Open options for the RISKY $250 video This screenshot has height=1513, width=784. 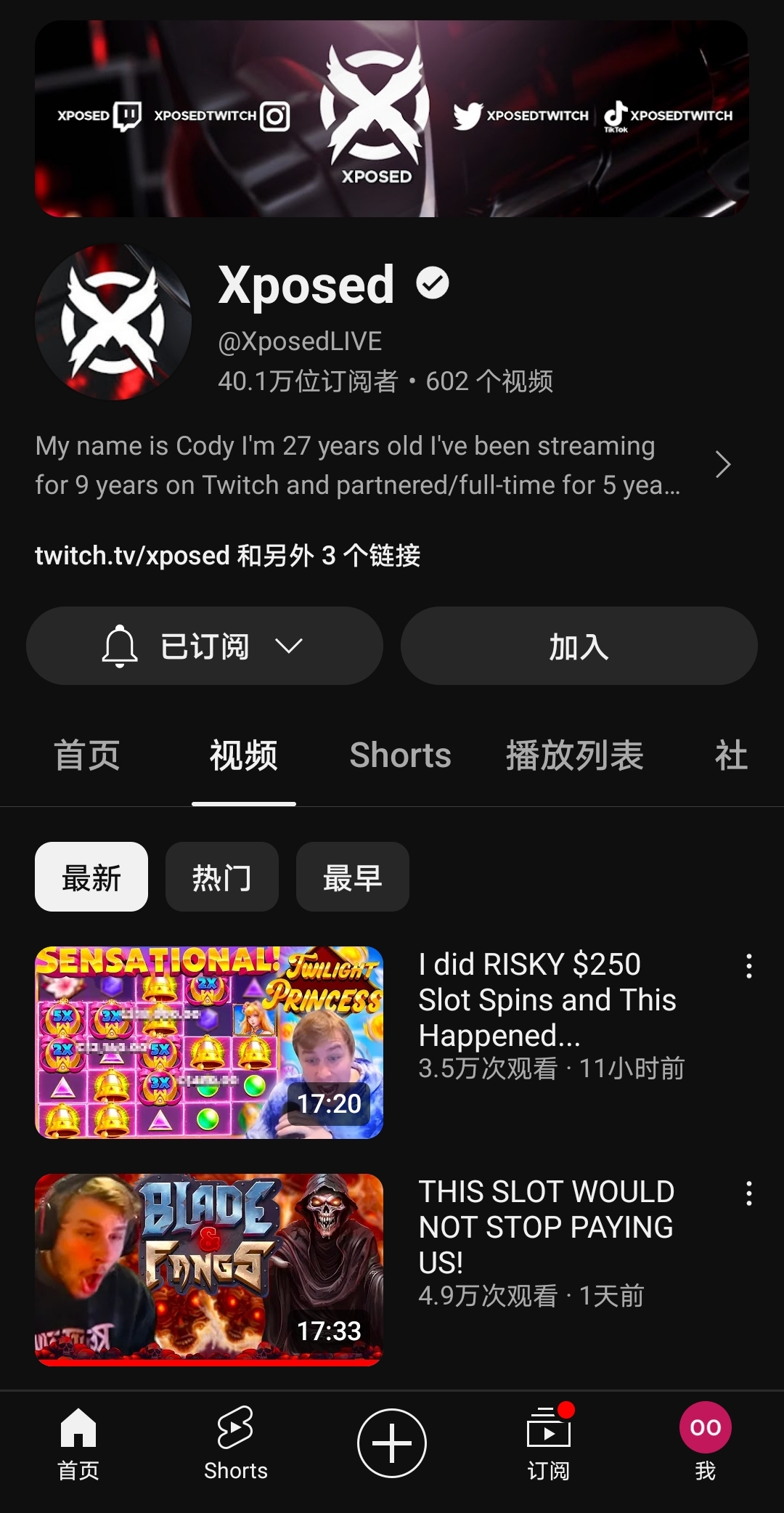tap(748, 967)
